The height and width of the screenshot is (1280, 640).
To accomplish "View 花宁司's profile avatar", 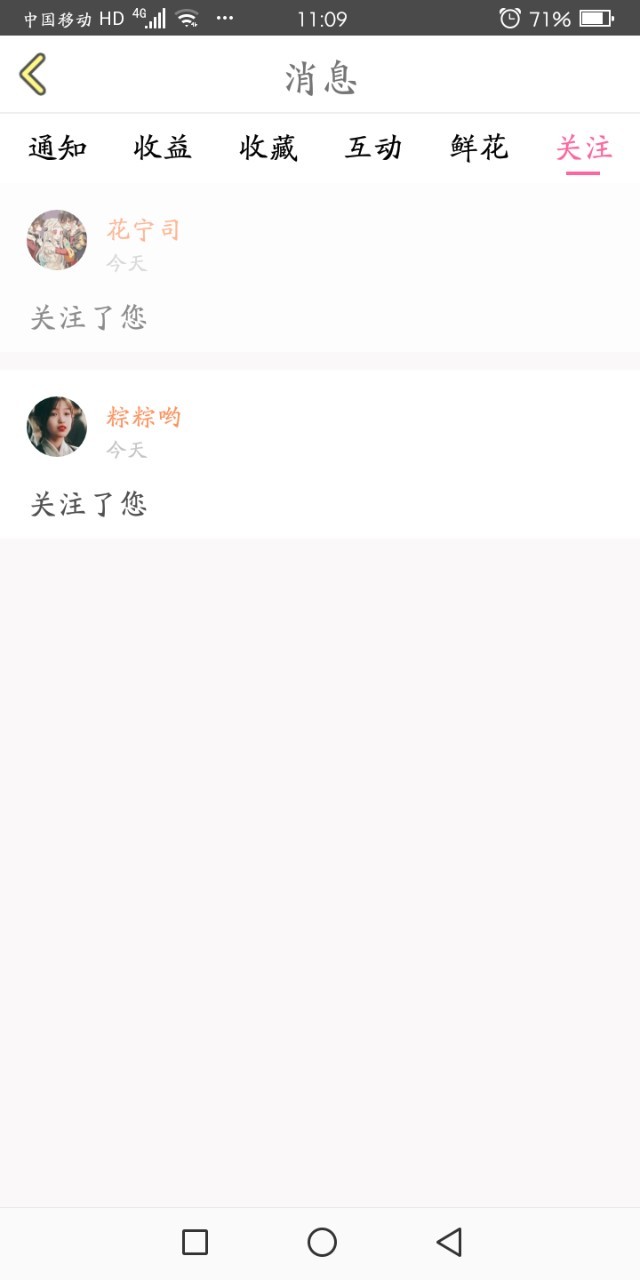I will (57, 240).
